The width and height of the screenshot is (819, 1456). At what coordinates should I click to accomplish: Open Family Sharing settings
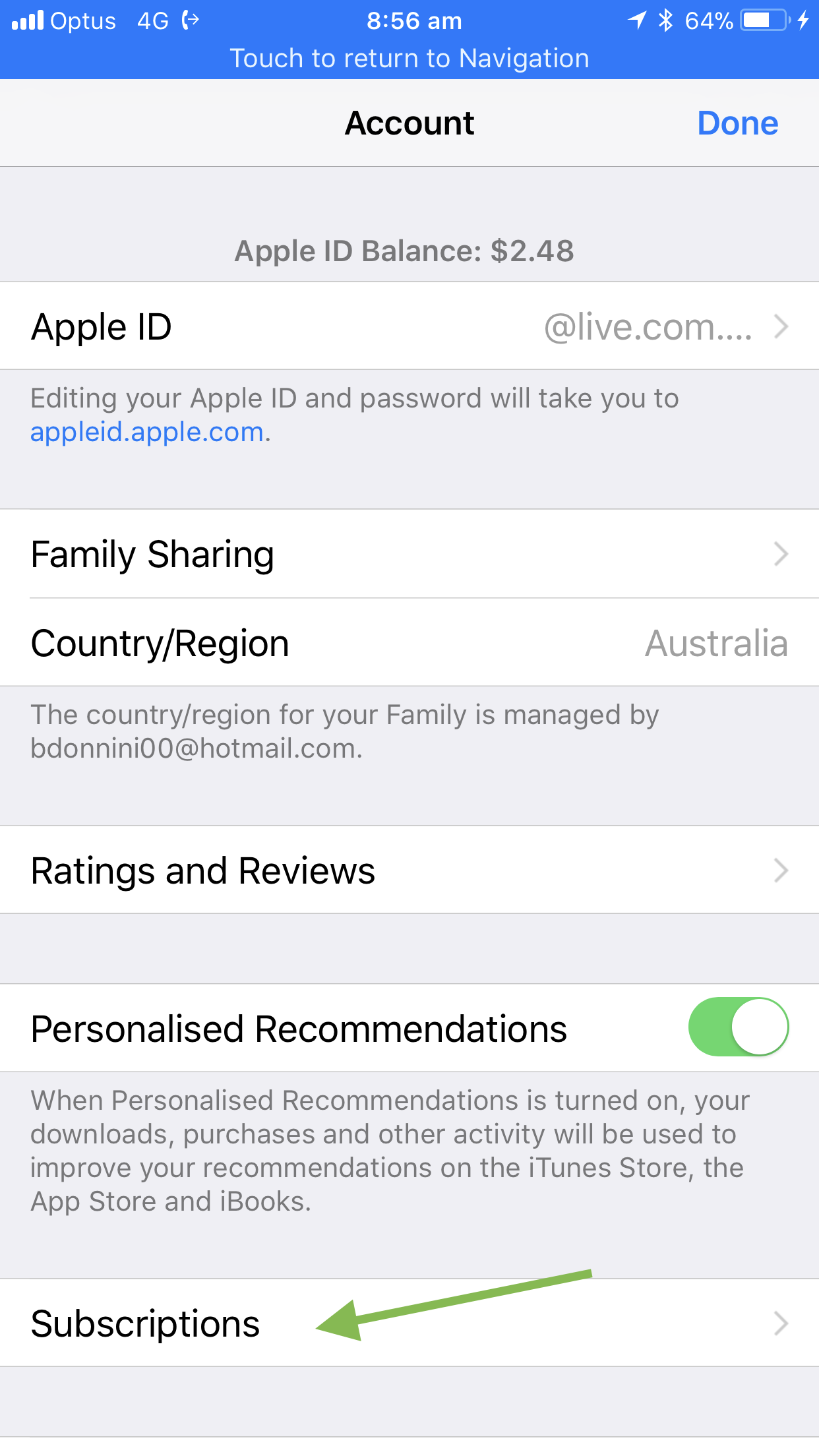409,554
